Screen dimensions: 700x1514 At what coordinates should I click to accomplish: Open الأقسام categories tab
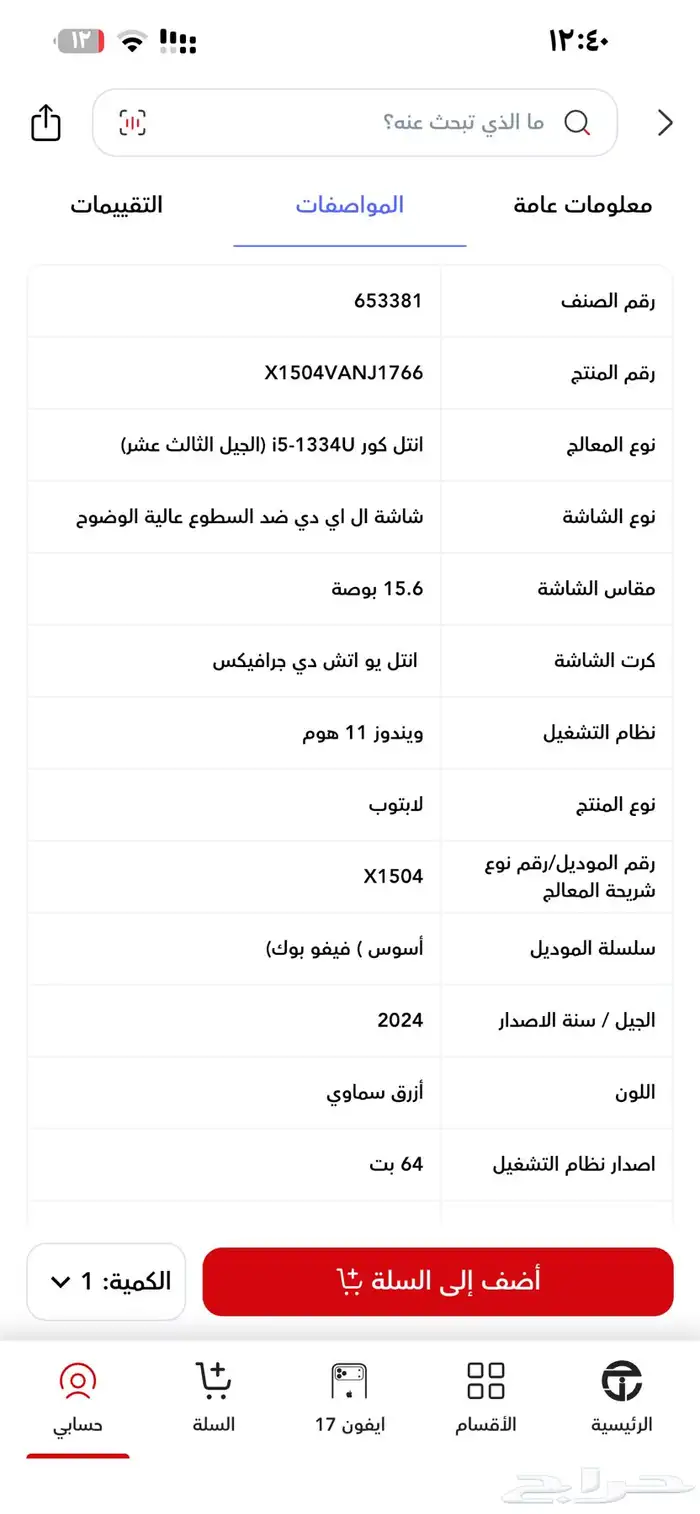(486, 1397)
